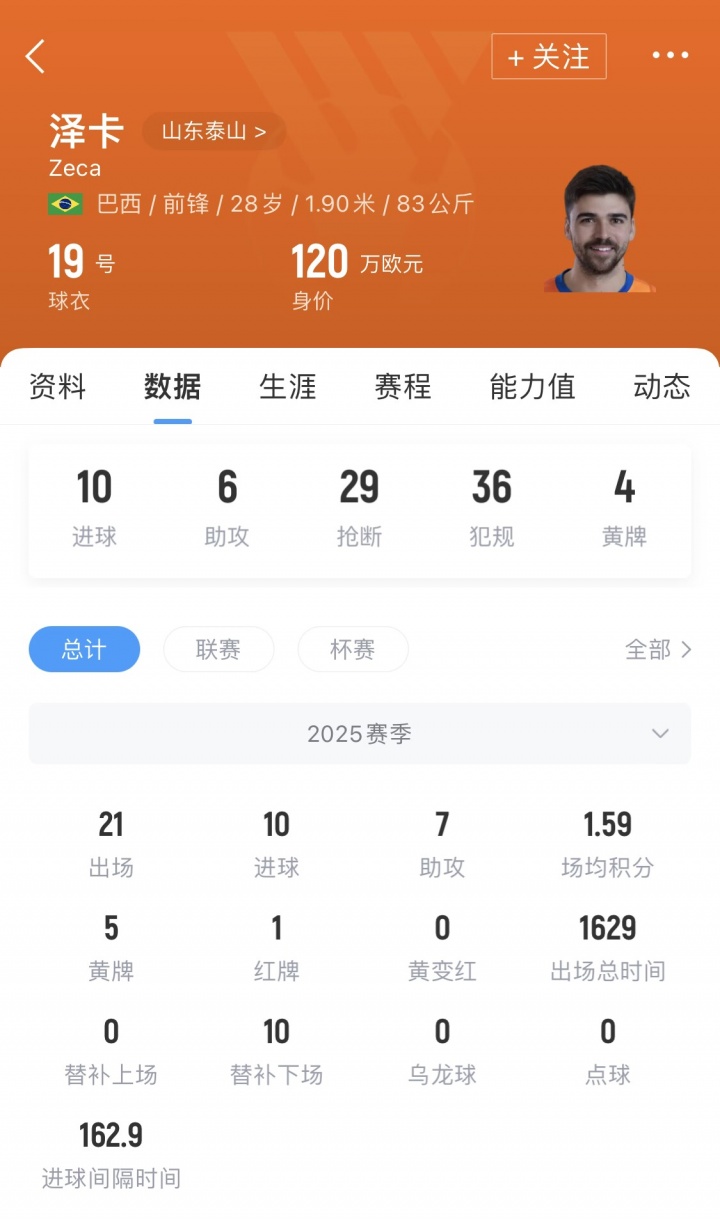Switch to the 动态 tab
The image size is (720, 1219).
tap(662, 387)
